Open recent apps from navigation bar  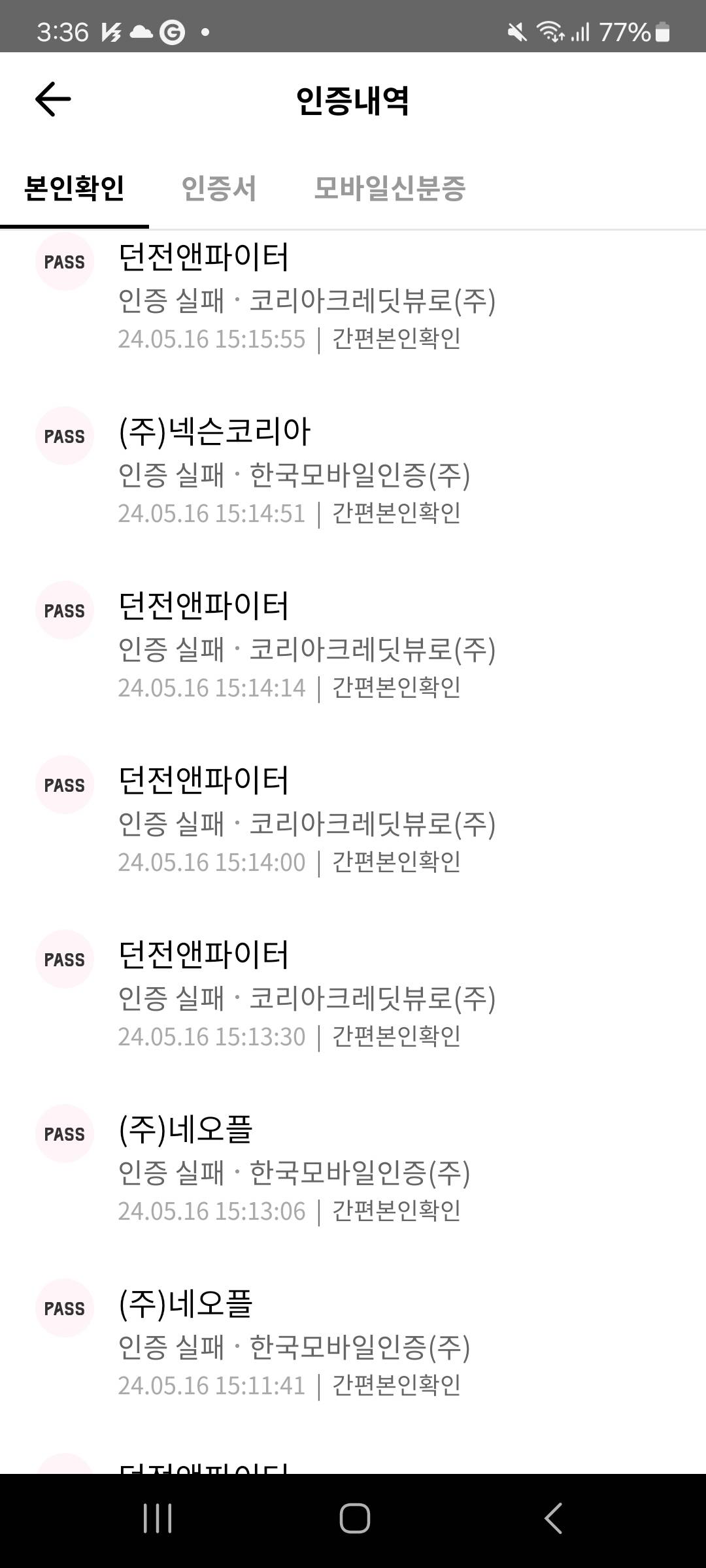(158, 1518)
